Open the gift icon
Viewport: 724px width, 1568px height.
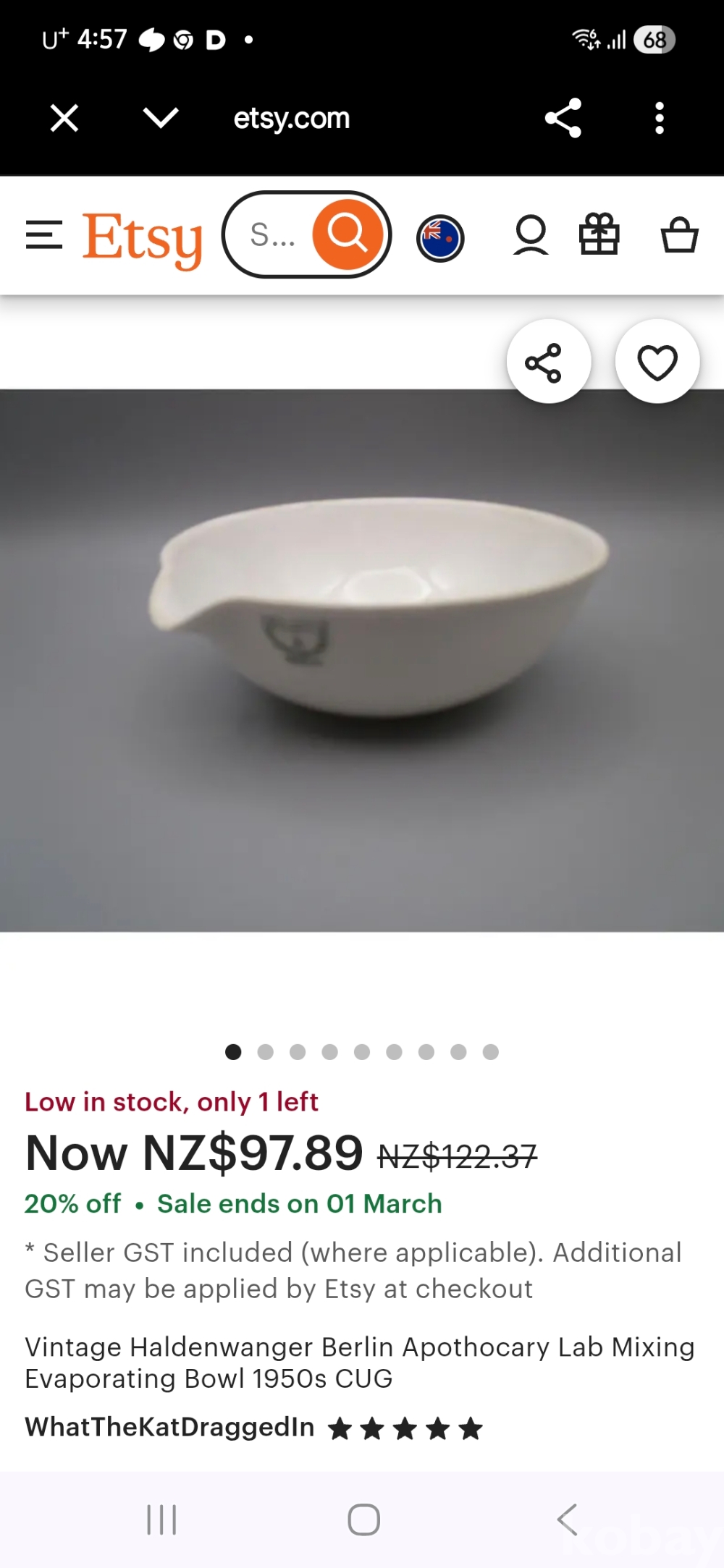599,235
